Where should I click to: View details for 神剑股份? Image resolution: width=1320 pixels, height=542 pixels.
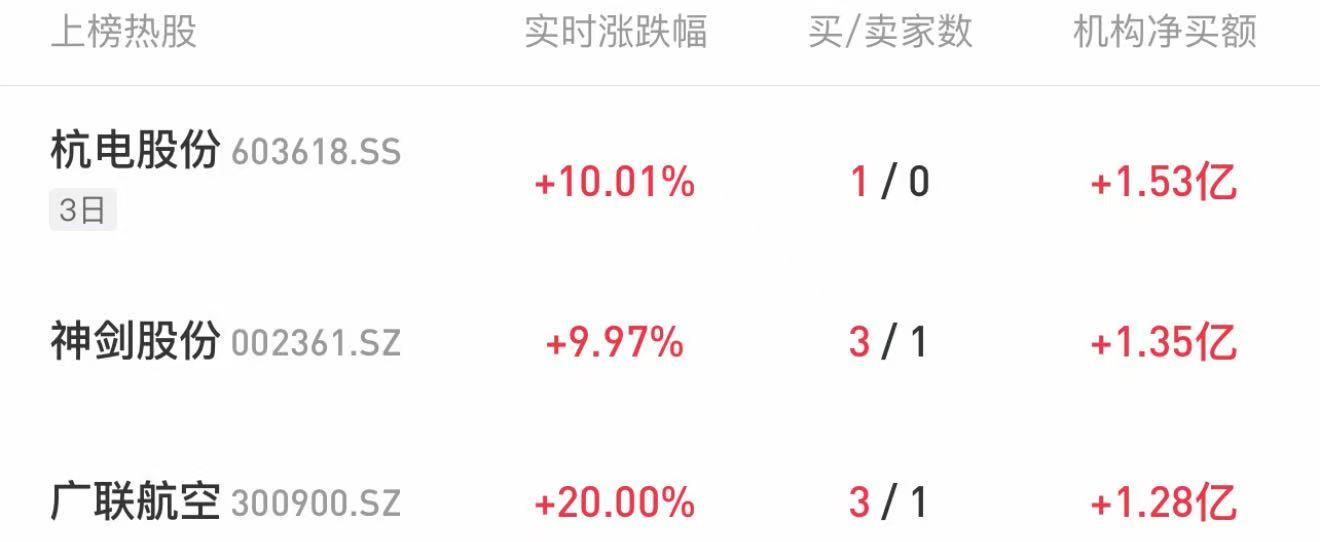click(135, 343)
